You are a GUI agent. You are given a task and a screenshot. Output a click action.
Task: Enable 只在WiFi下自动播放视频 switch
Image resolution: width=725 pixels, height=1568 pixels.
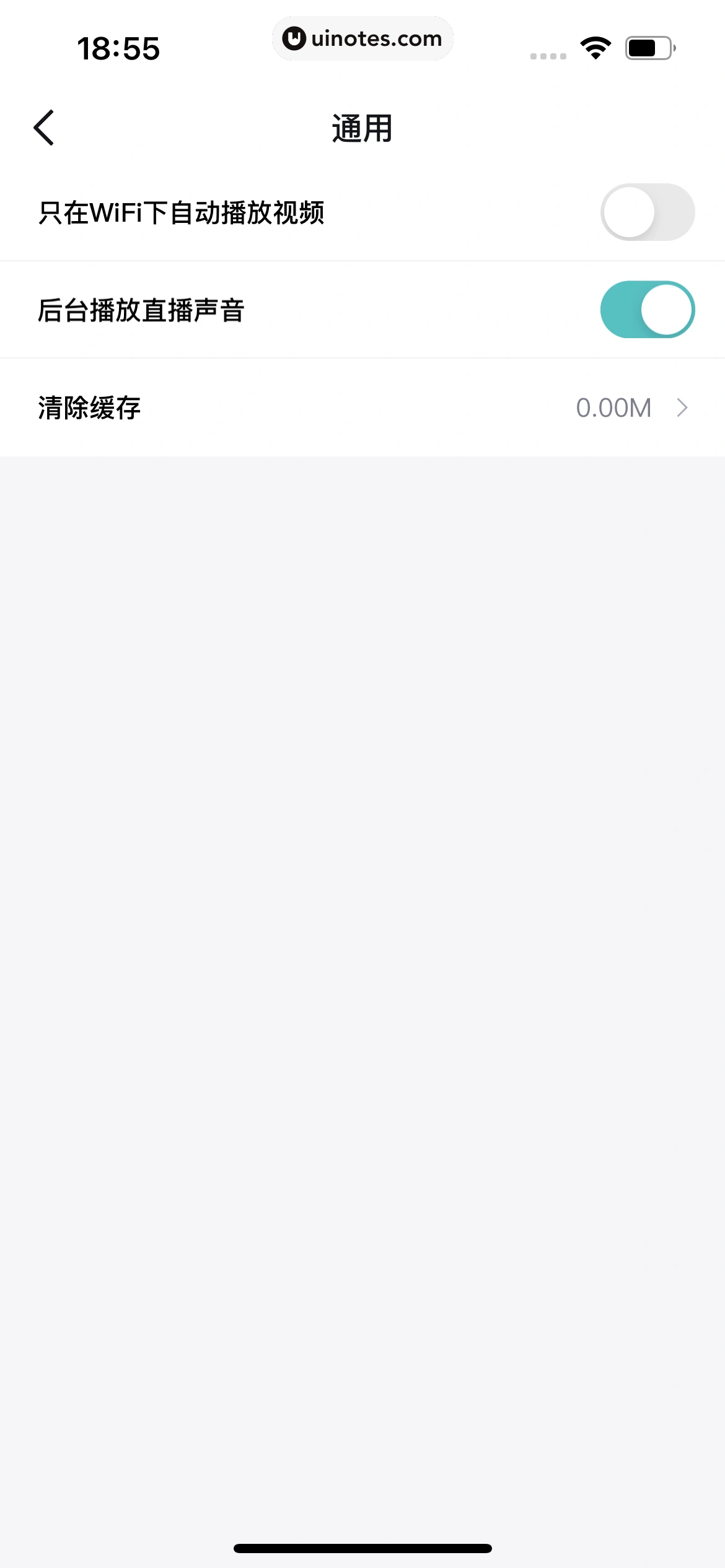tap(647, 212)
